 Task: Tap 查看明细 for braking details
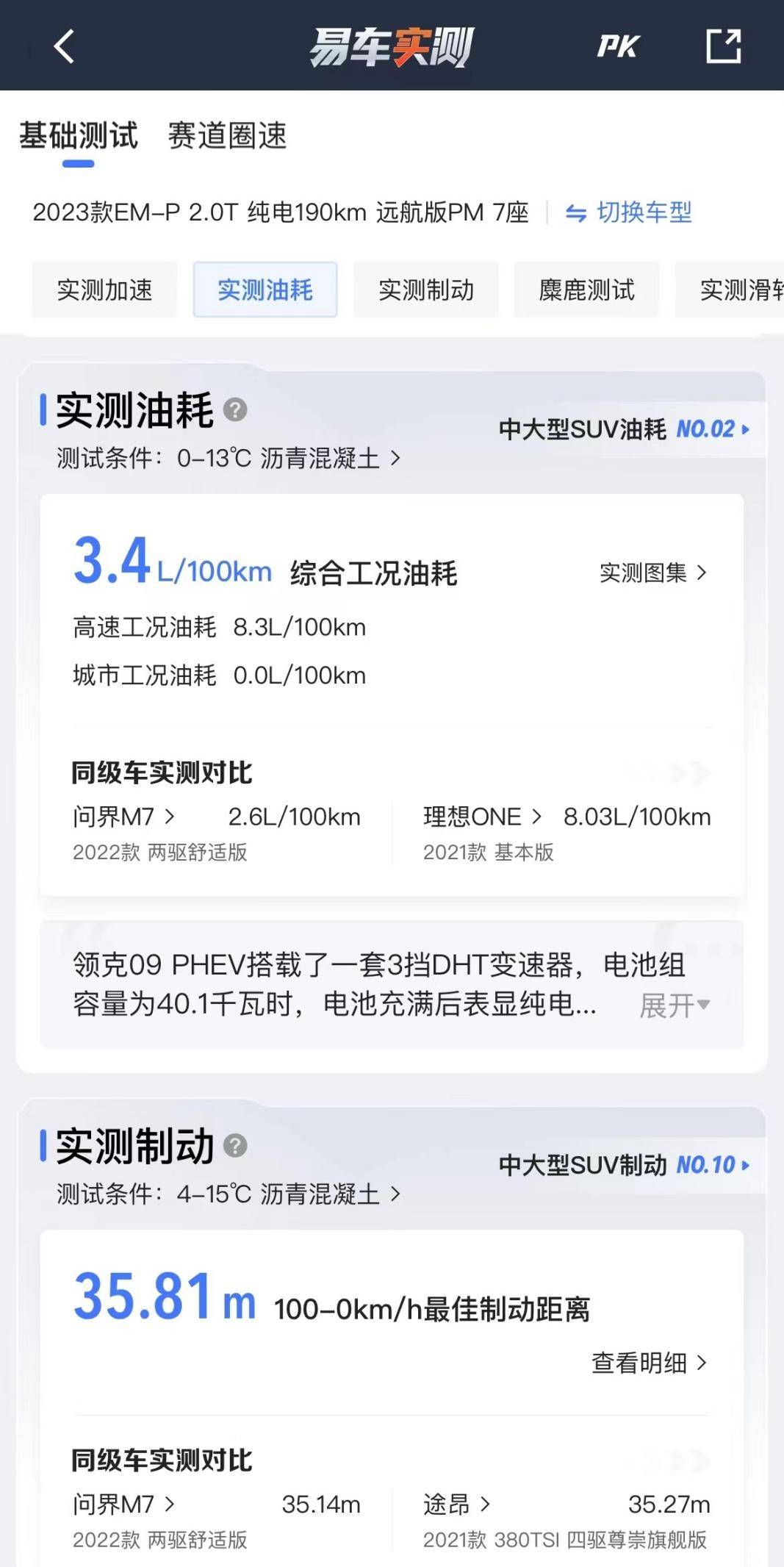[649, 1363]
